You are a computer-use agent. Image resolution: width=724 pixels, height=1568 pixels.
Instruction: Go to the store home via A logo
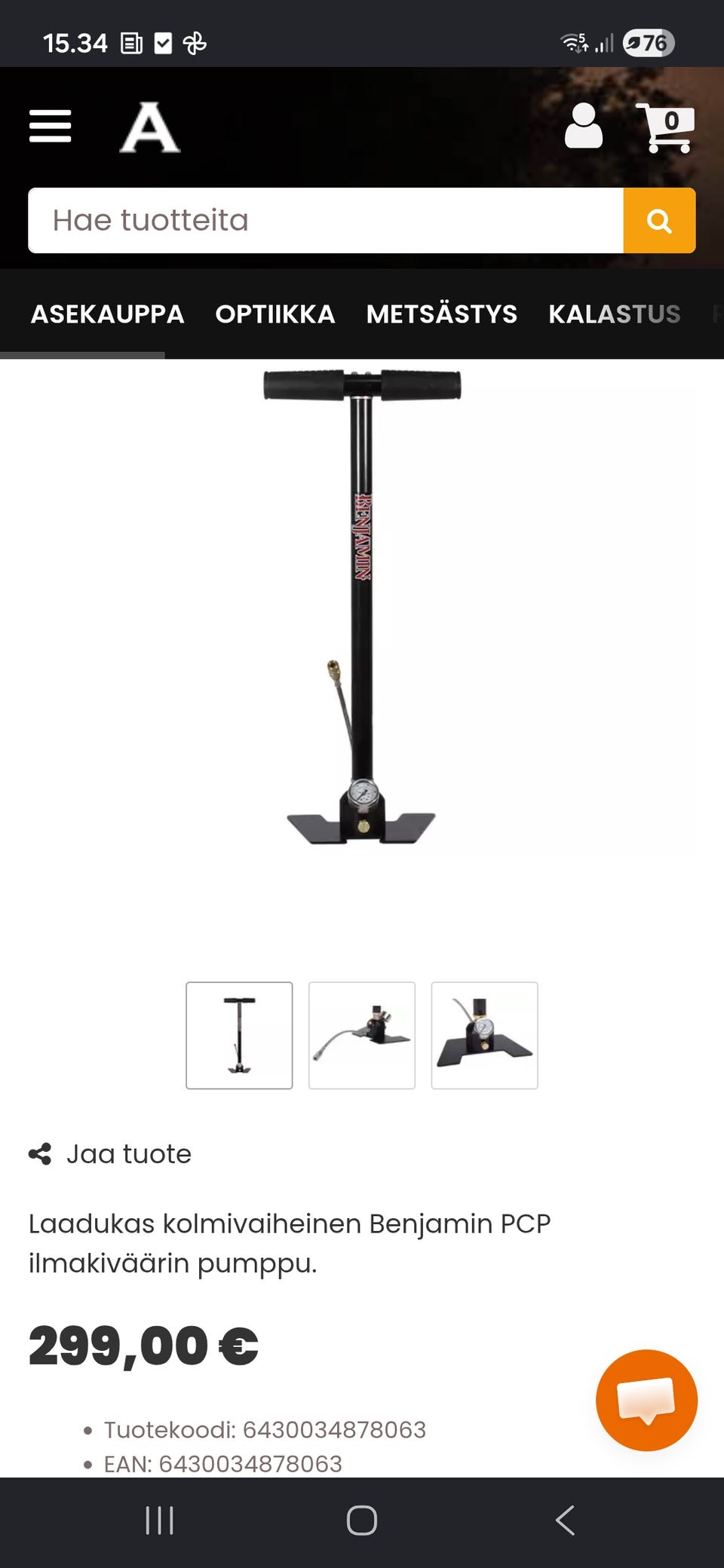tap(149, 127)
